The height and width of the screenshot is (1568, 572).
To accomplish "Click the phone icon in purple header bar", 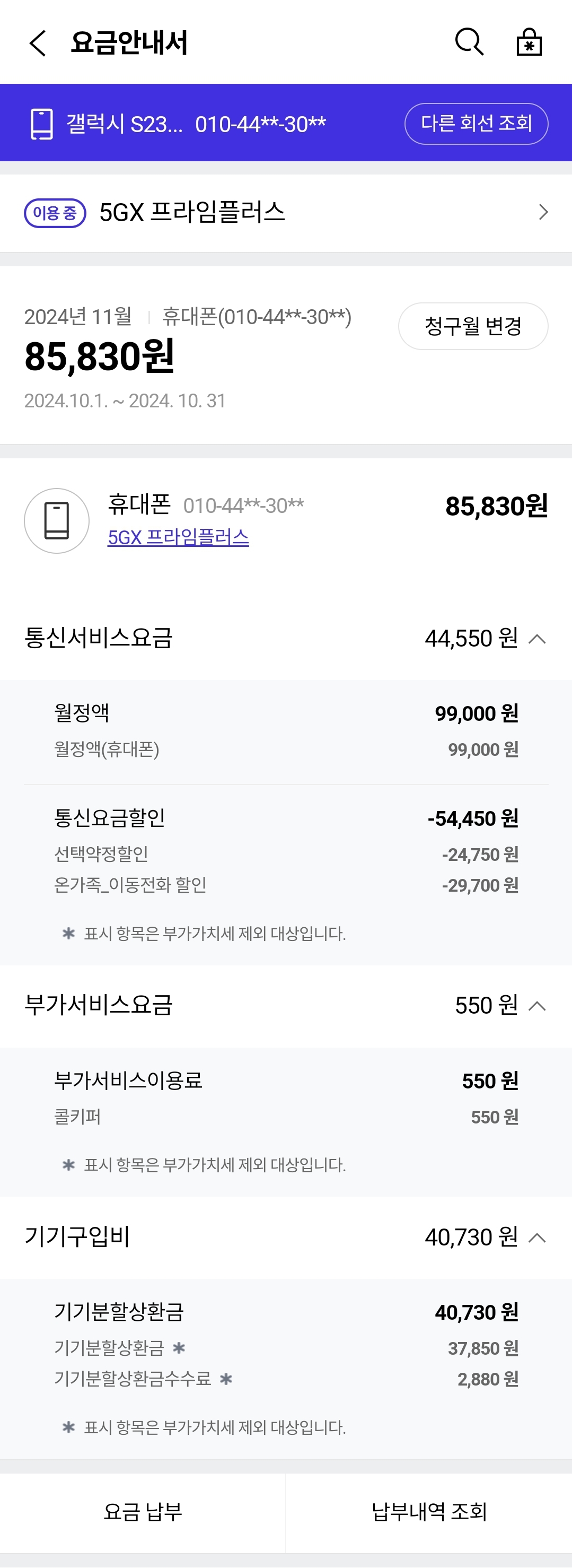I will click(42, 123).
